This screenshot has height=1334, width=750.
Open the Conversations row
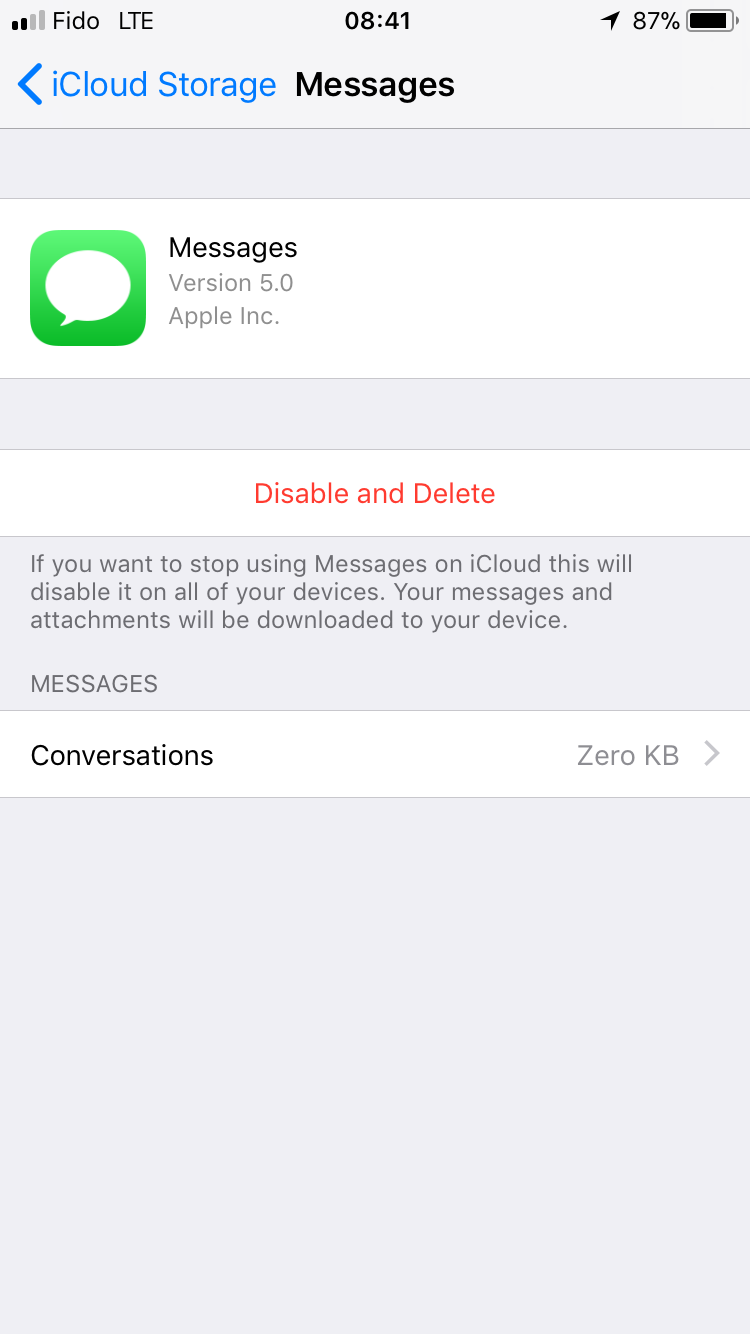pos(375,754)
